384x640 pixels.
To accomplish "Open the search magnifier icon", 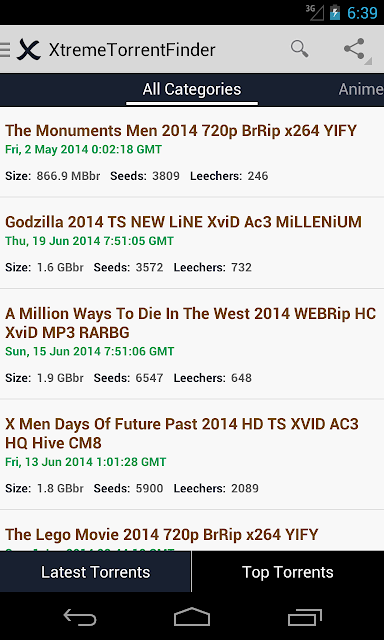I will coord(299,49).
